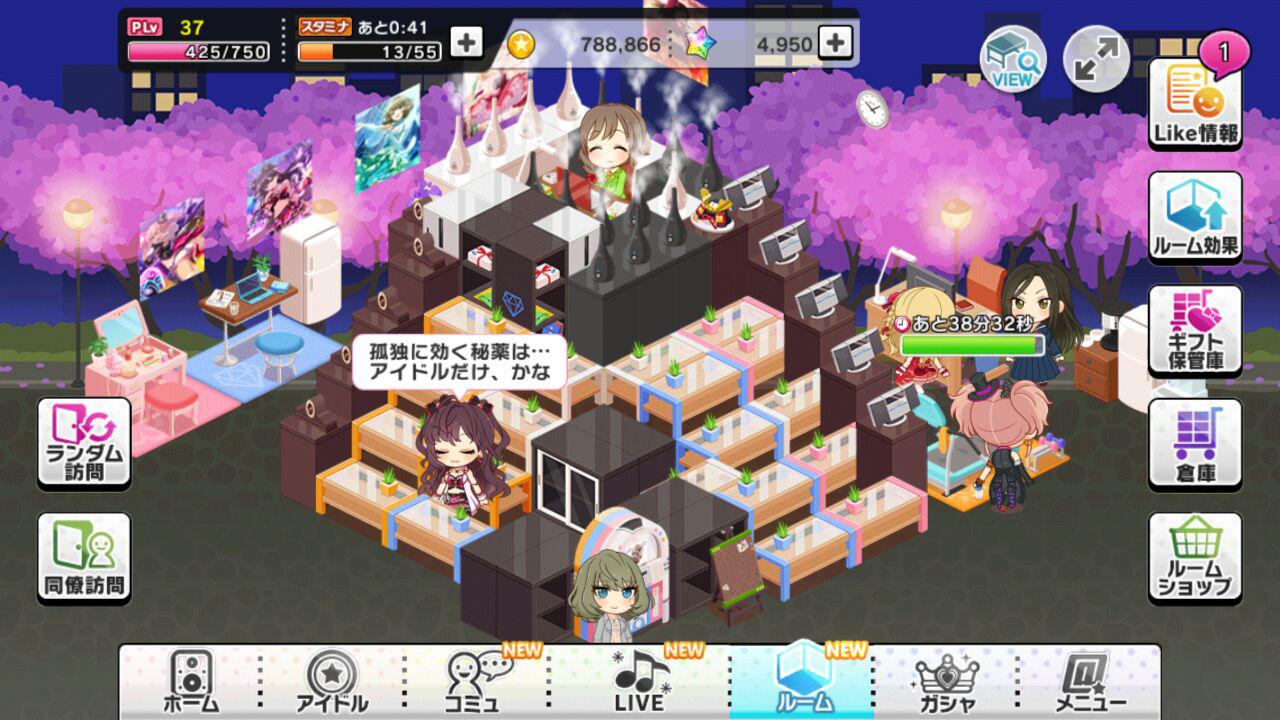Open the メニュー tab
The height and width of the screenshot is (720, 1280).
[1090, 682]
